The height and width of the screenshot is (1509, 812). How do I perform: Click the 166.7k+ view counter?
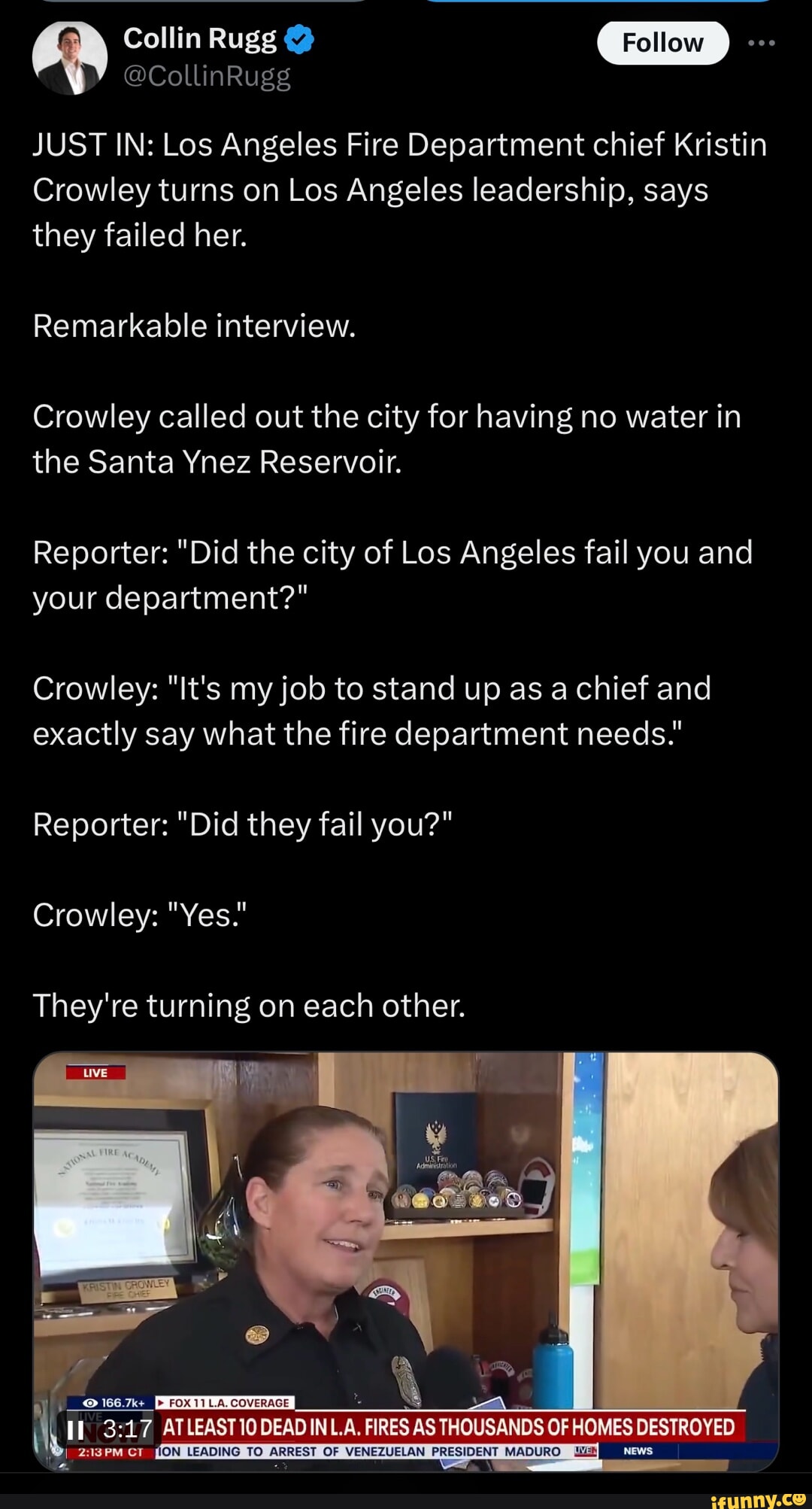(x=122, y=1402)
